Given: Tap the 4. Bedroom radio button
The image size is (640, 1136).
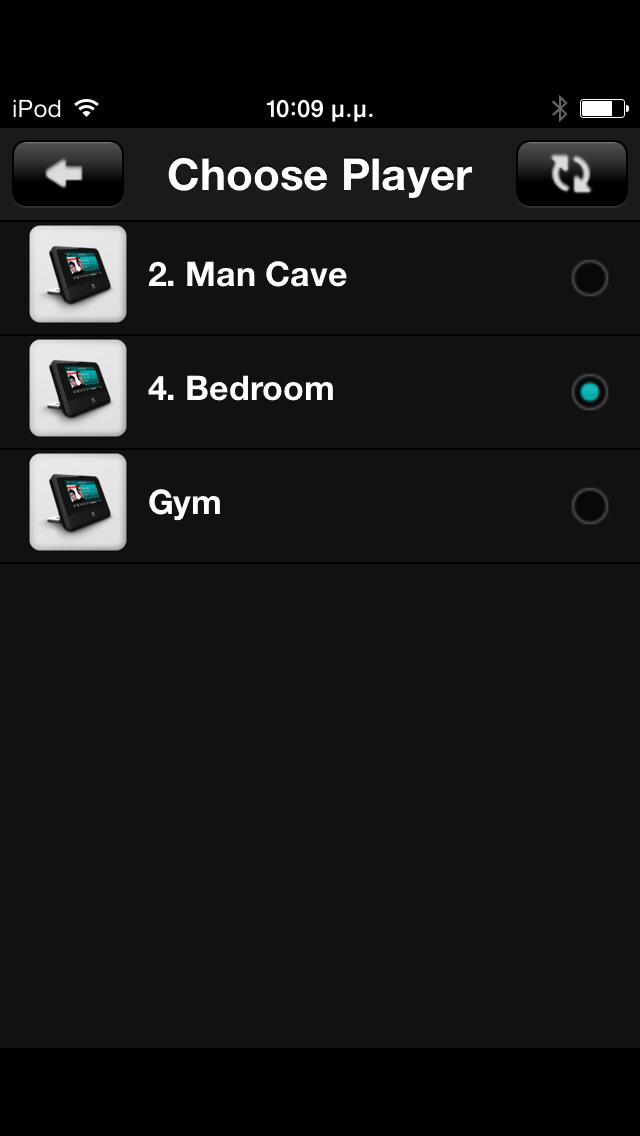Looking at the screenshot, I should point(589,391).
